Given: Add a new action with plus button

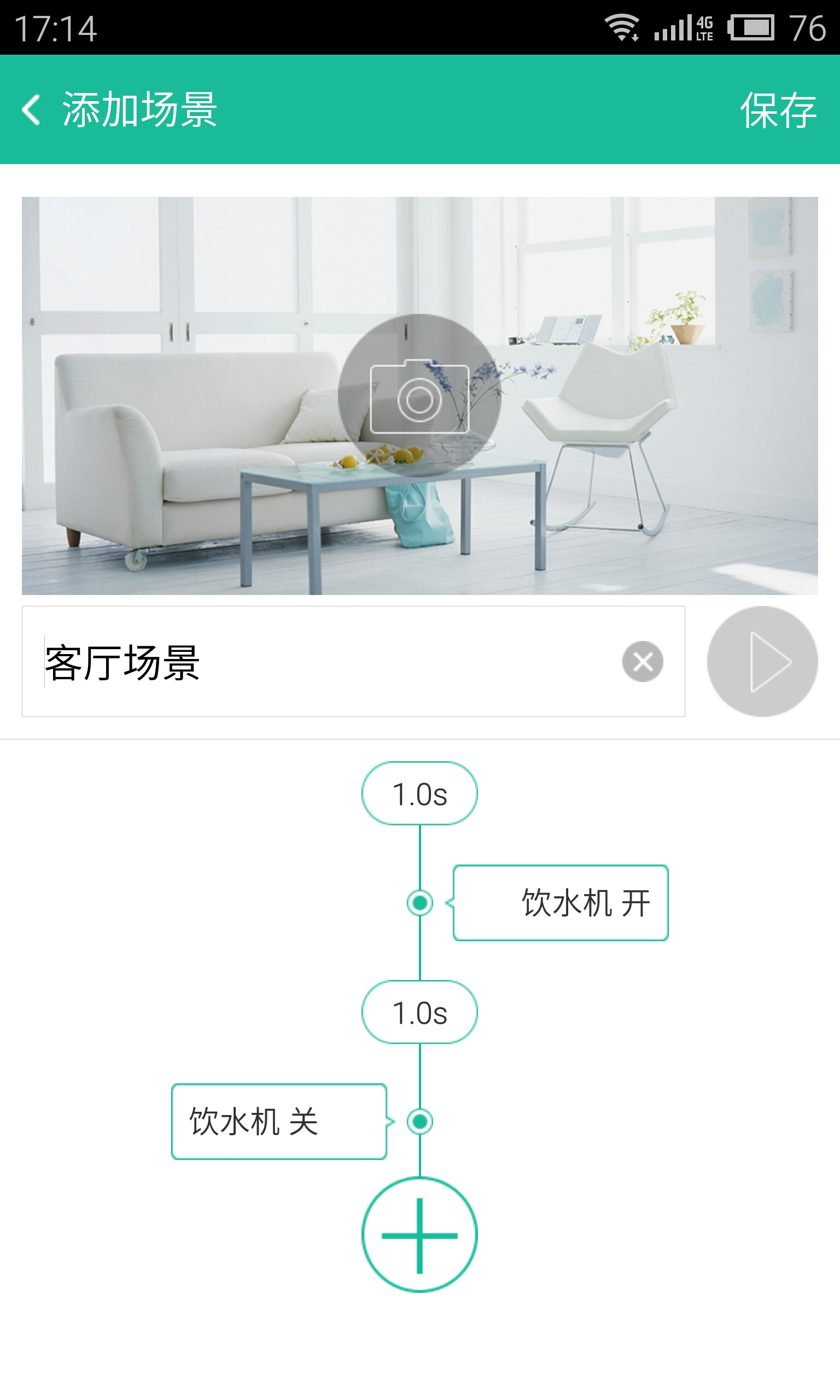Looking at the screenshot, I should coord(419,1236).
